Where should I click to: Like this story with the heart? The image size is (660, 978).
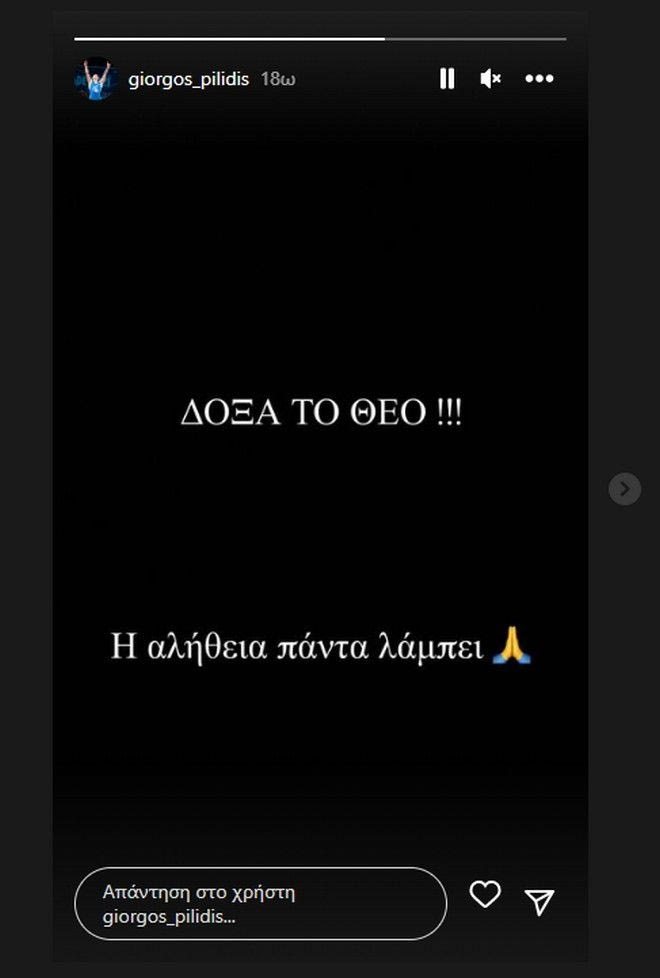(x=485, y=895)
